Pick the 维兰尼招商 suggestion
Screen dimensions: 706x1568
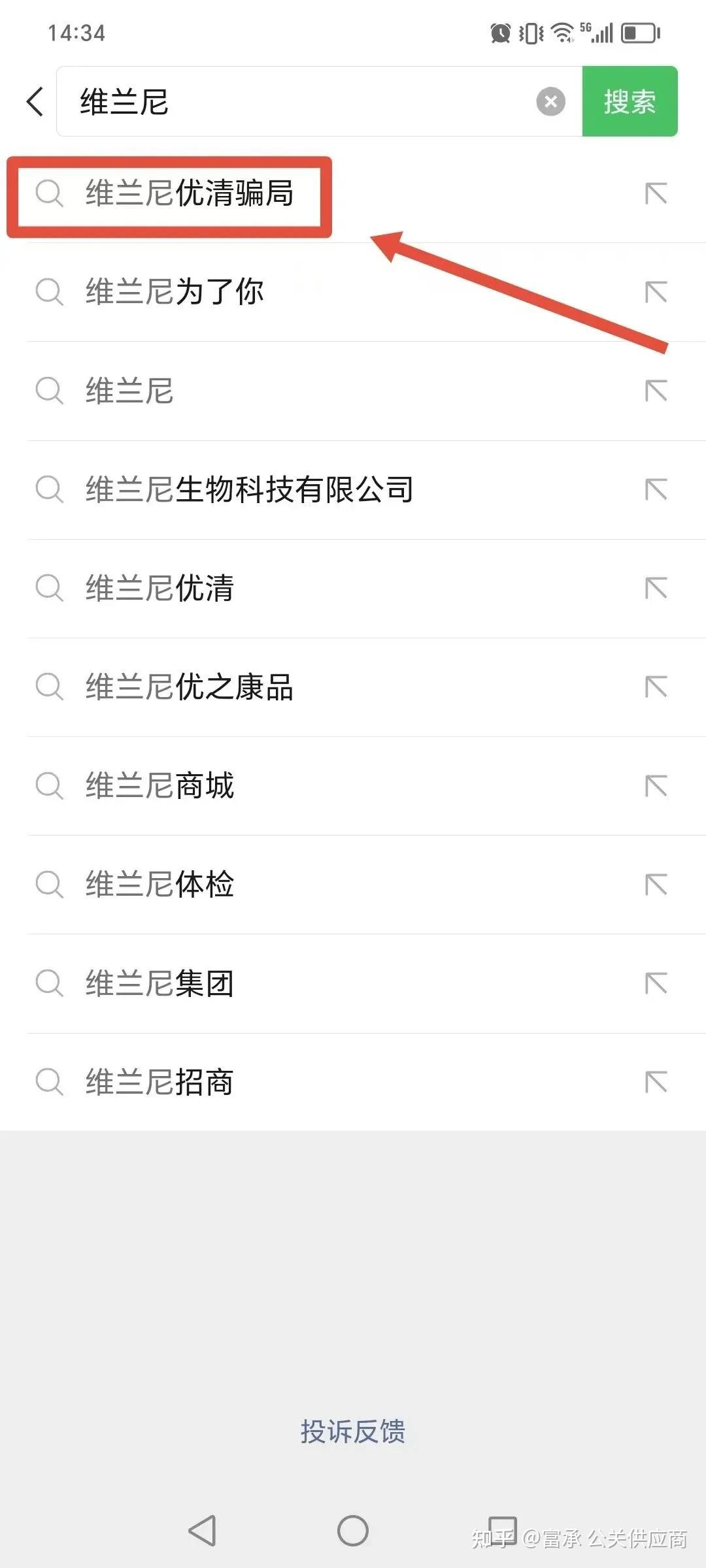[160, 1082]
